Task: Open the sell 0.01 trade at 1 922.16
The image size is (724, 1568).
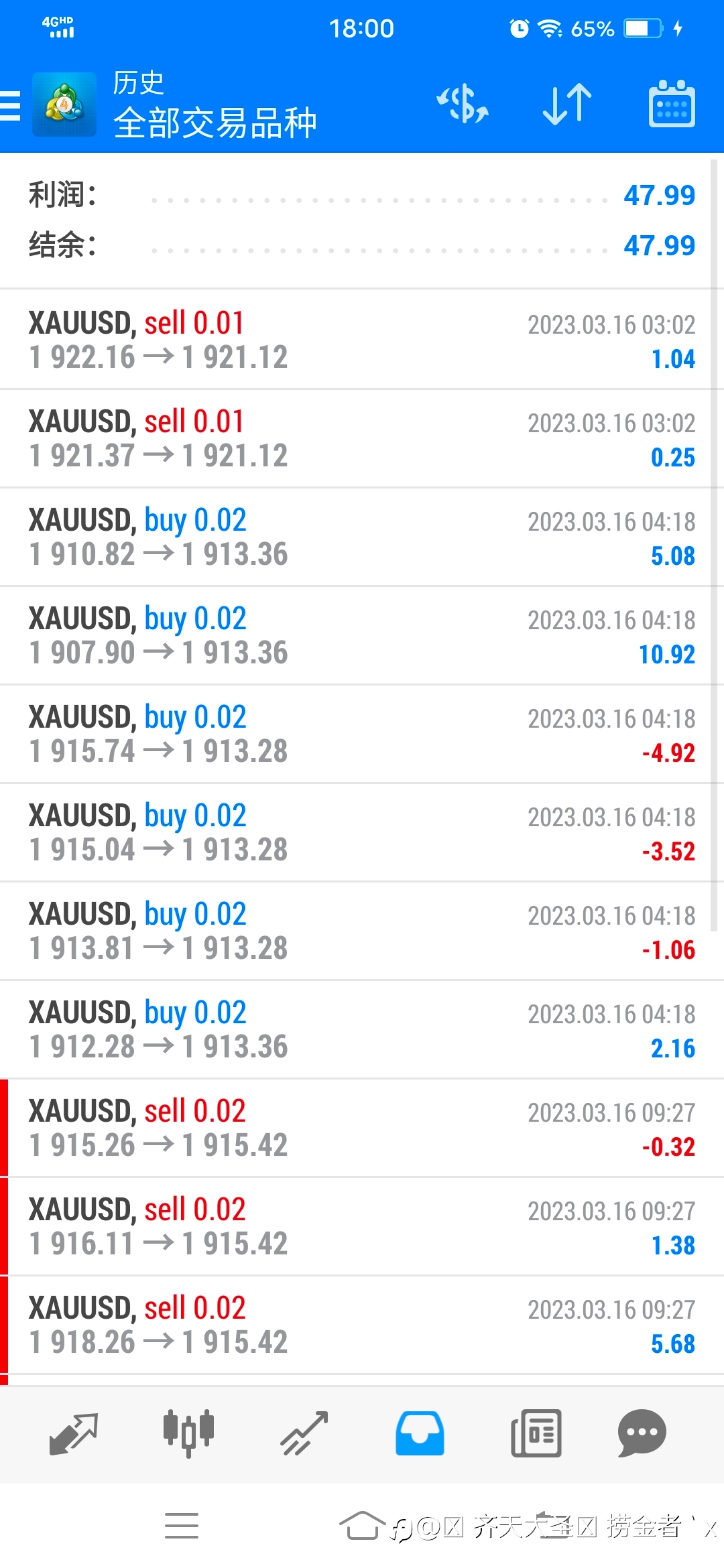Action: (x=362, y=340)
